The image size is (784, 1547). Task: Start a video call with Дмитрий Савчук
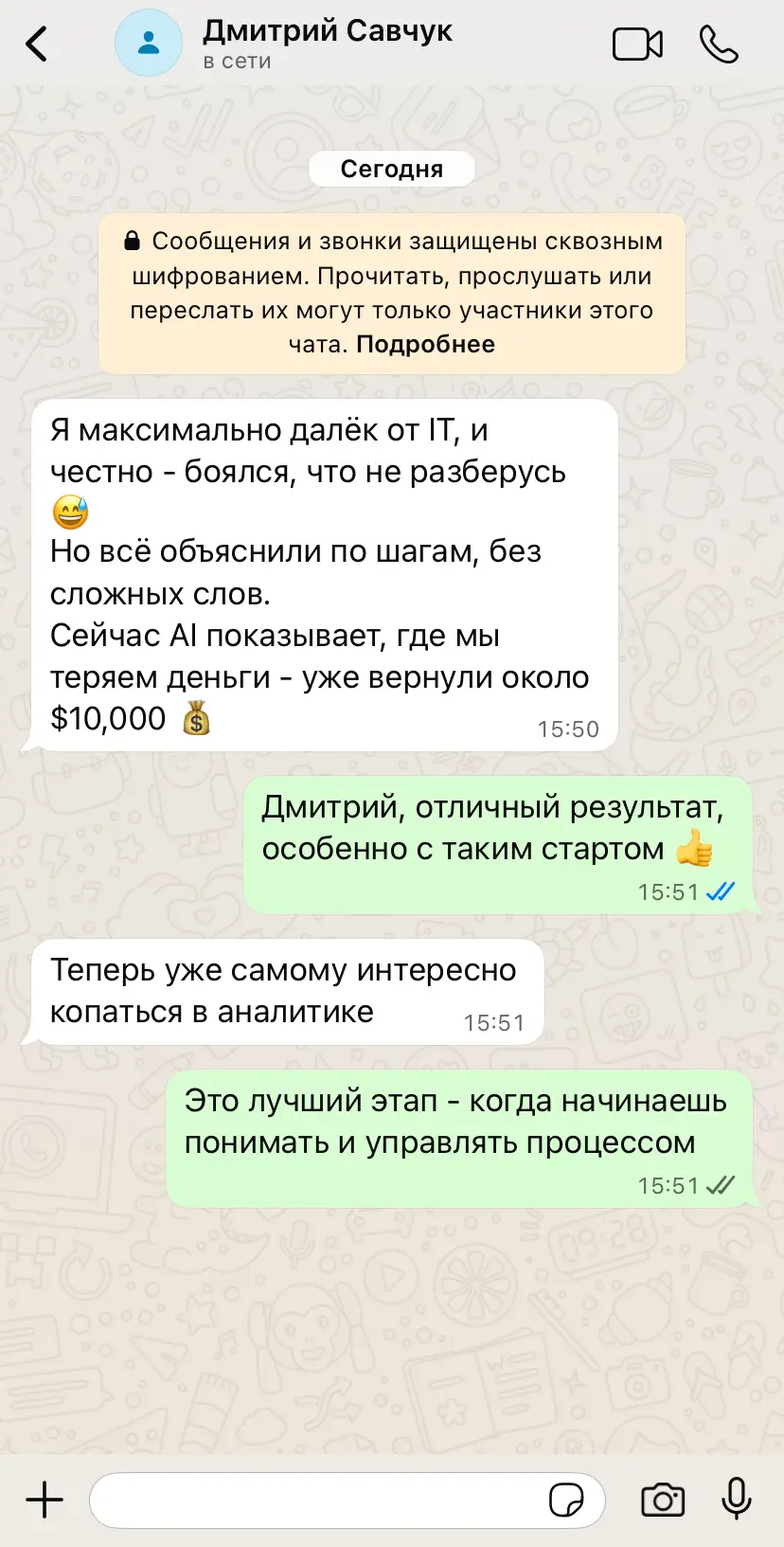(637, 43)
